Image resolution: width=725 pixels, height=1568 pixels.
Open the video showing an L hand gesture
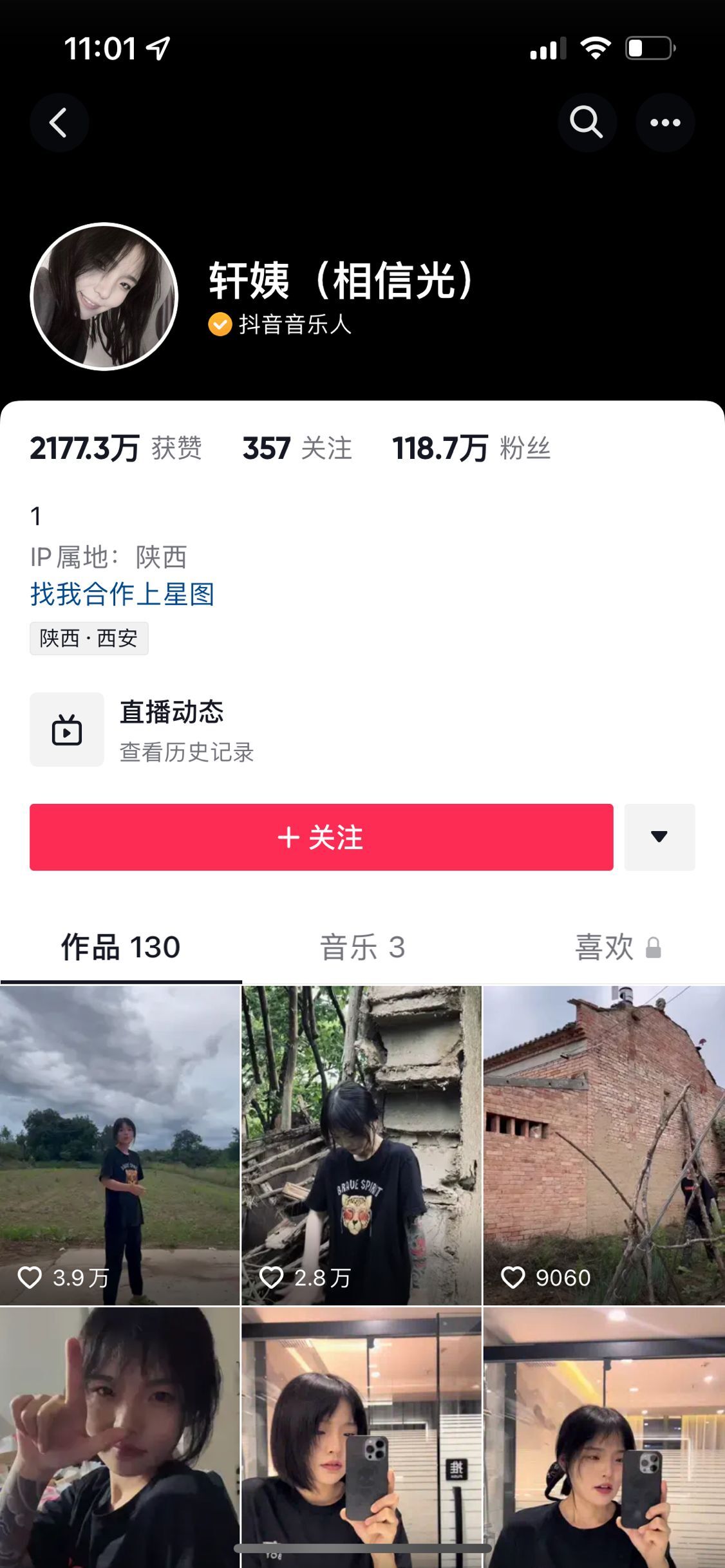coord(120,1435)
